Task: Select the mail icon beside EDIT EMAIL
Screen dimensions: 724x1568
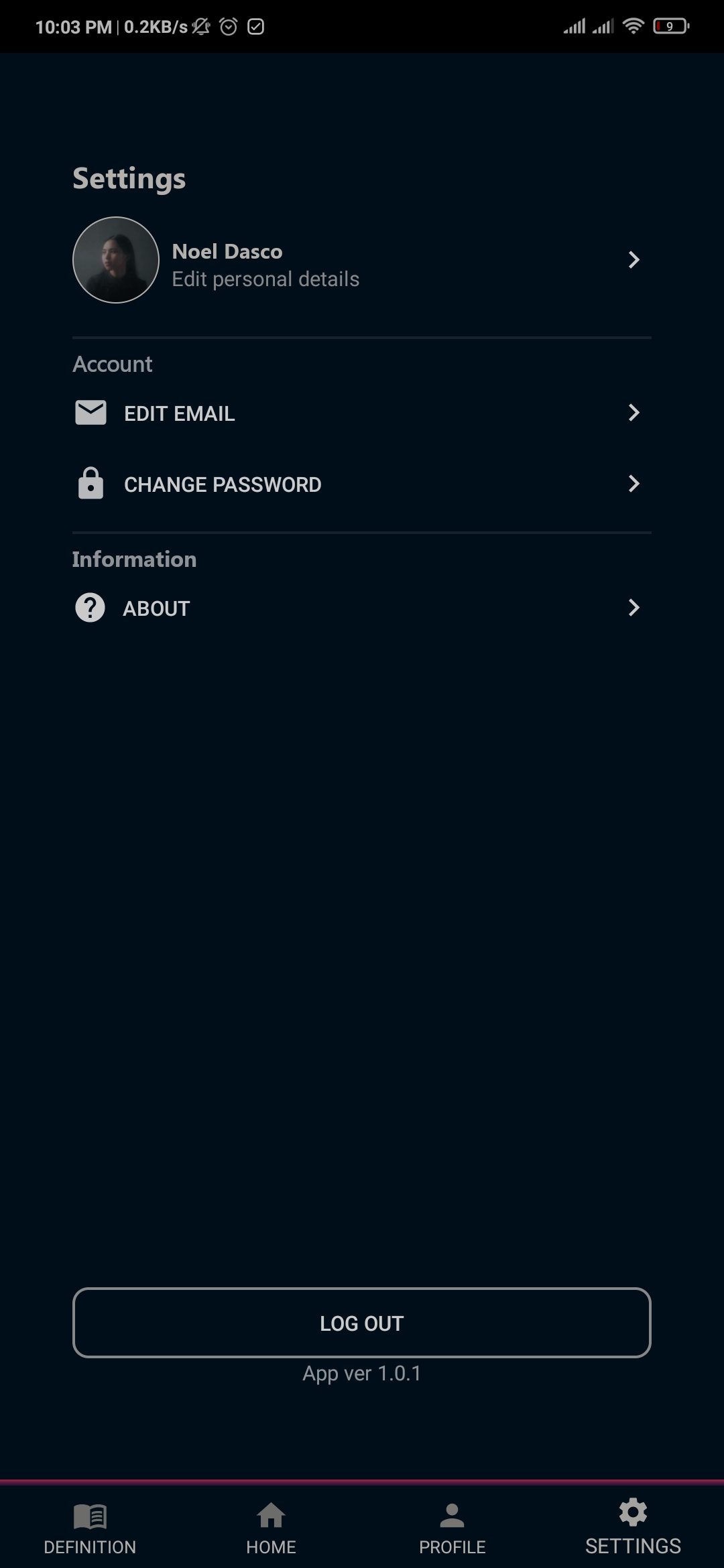Action: coord(90,413)
